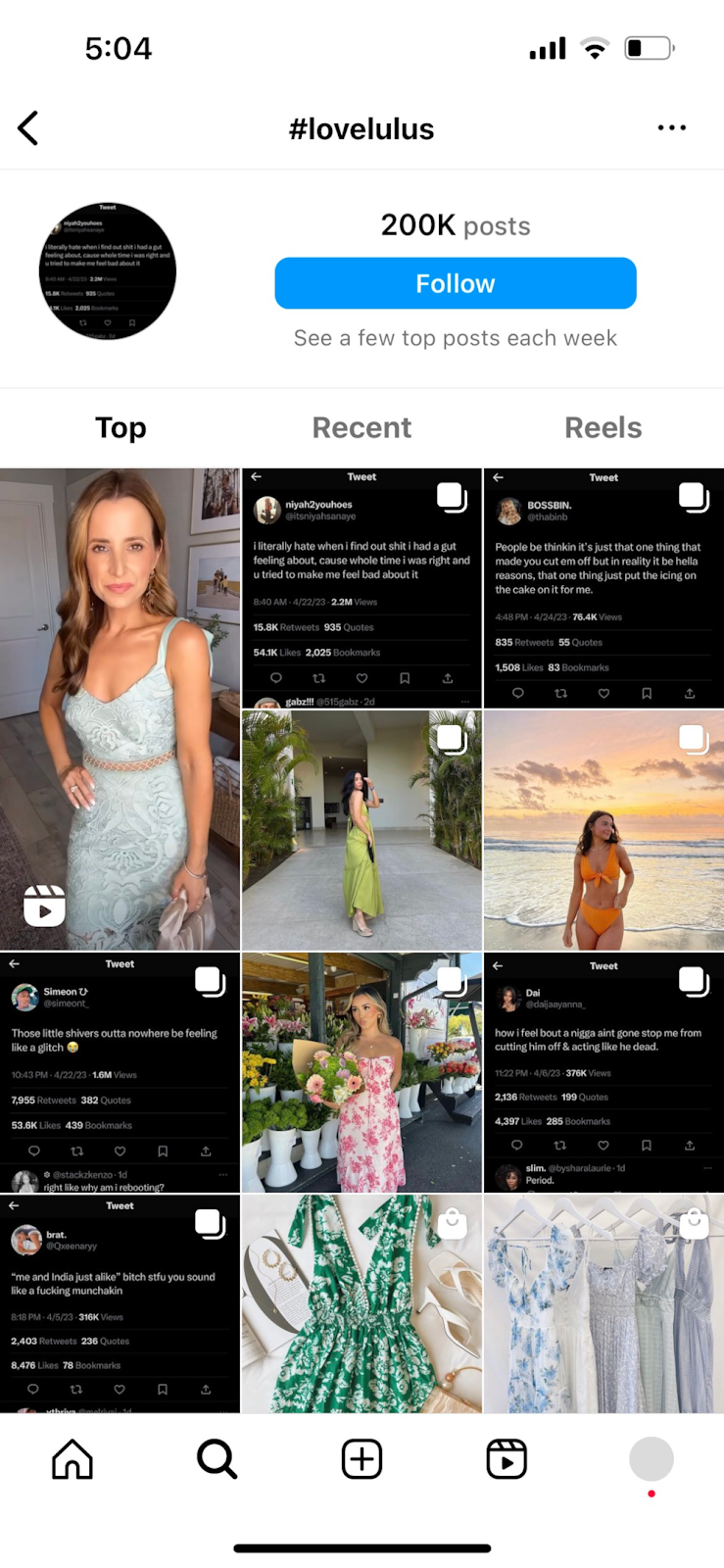
Task: Go to the Home feed
Action: point(72,1459)
